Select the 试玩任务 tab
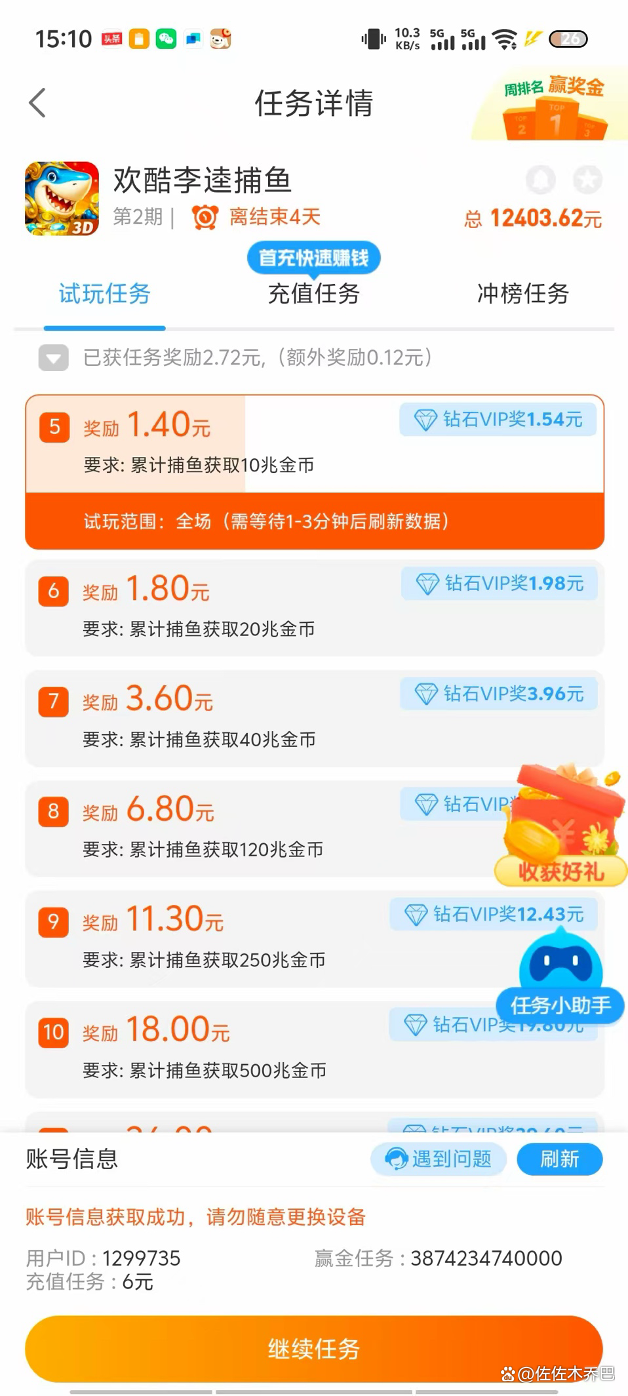The height and width of the screenshot is (1396, 628). pyautogui.click(x=104, y=293)
